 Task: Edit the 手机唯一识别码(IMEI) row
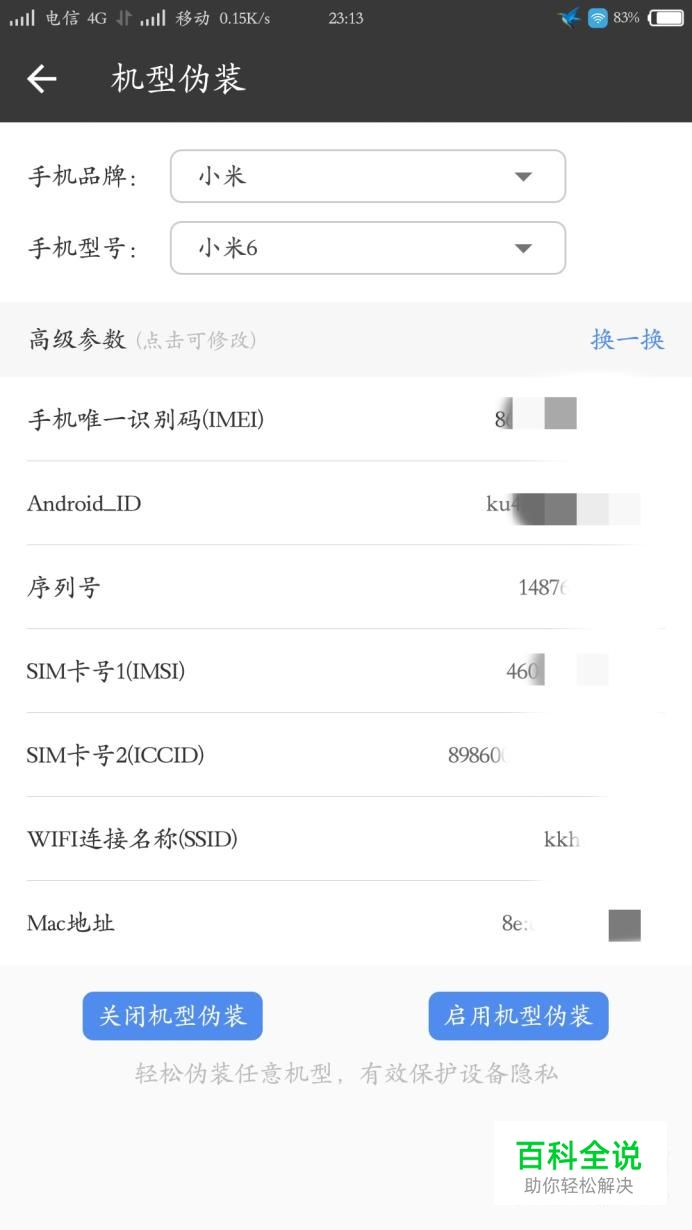346,419
